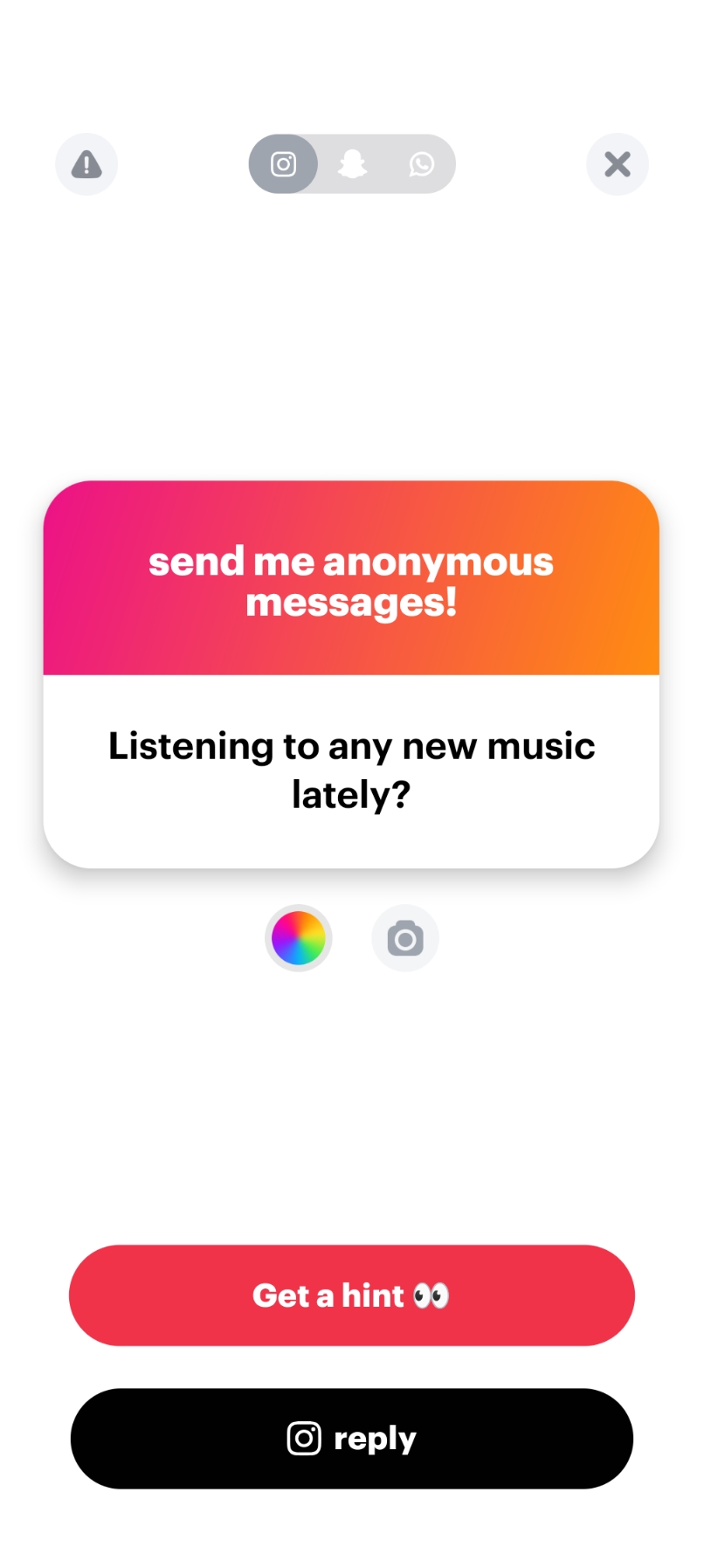704x1568 pixels.
Task: Switch to the Snapchat share option
Action: [352, 164]
